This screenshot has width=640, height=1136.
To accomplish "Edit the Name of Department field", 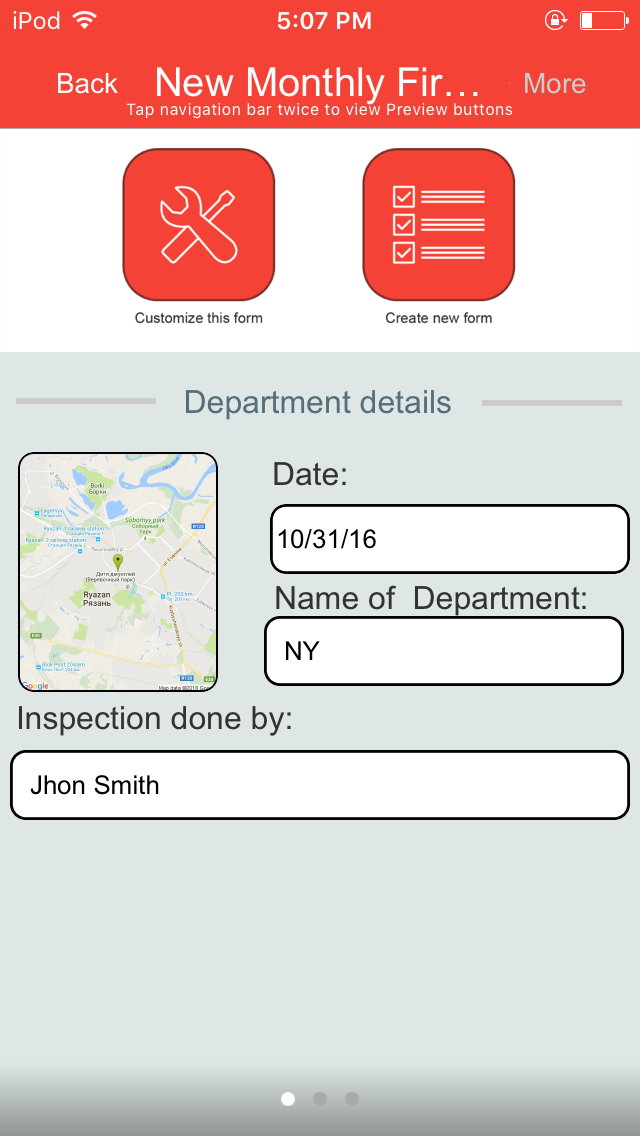I will click(x=444, y=651).
